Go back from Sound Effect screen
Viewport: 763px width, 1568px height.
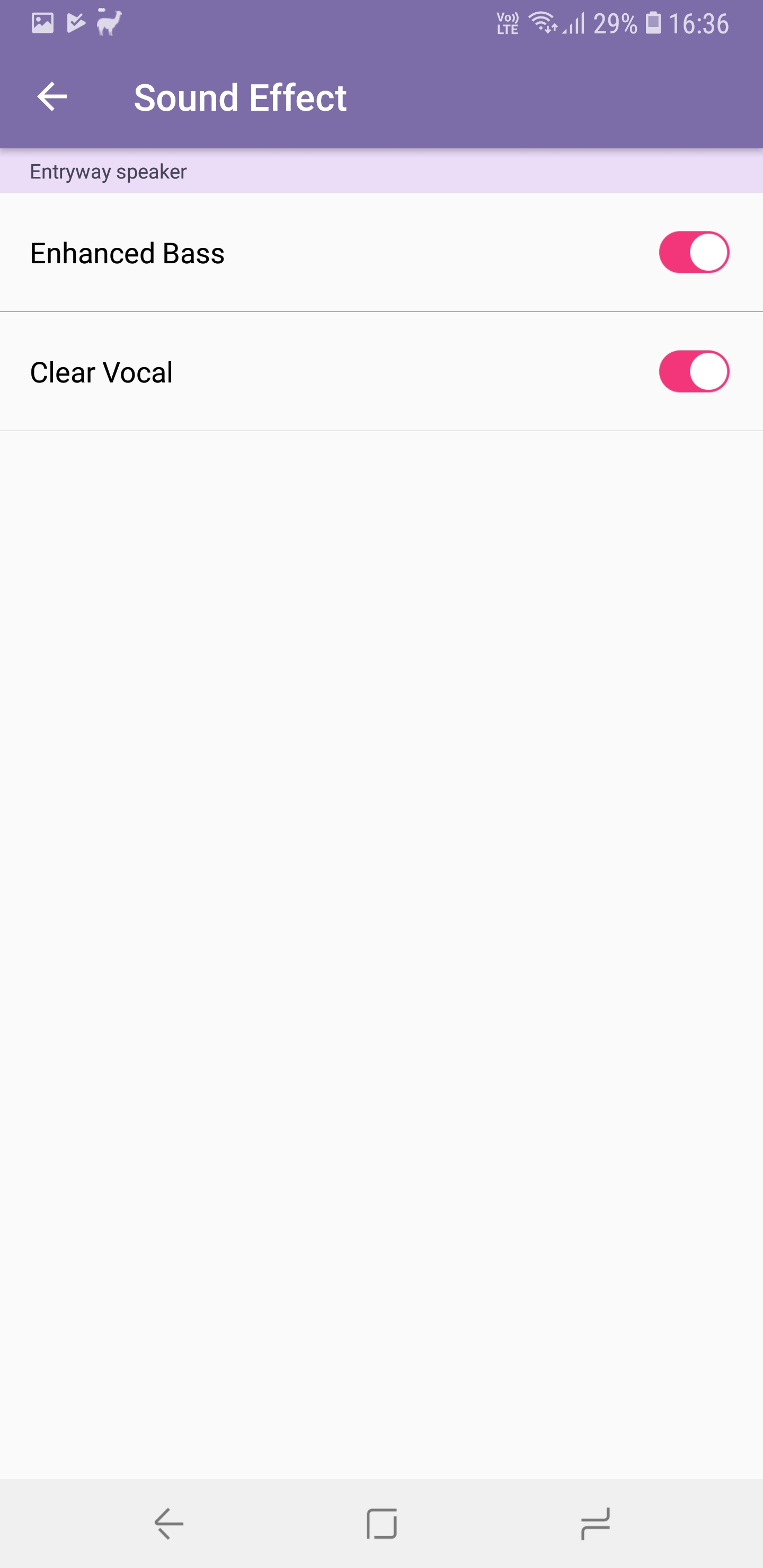(x=52, y=97)
